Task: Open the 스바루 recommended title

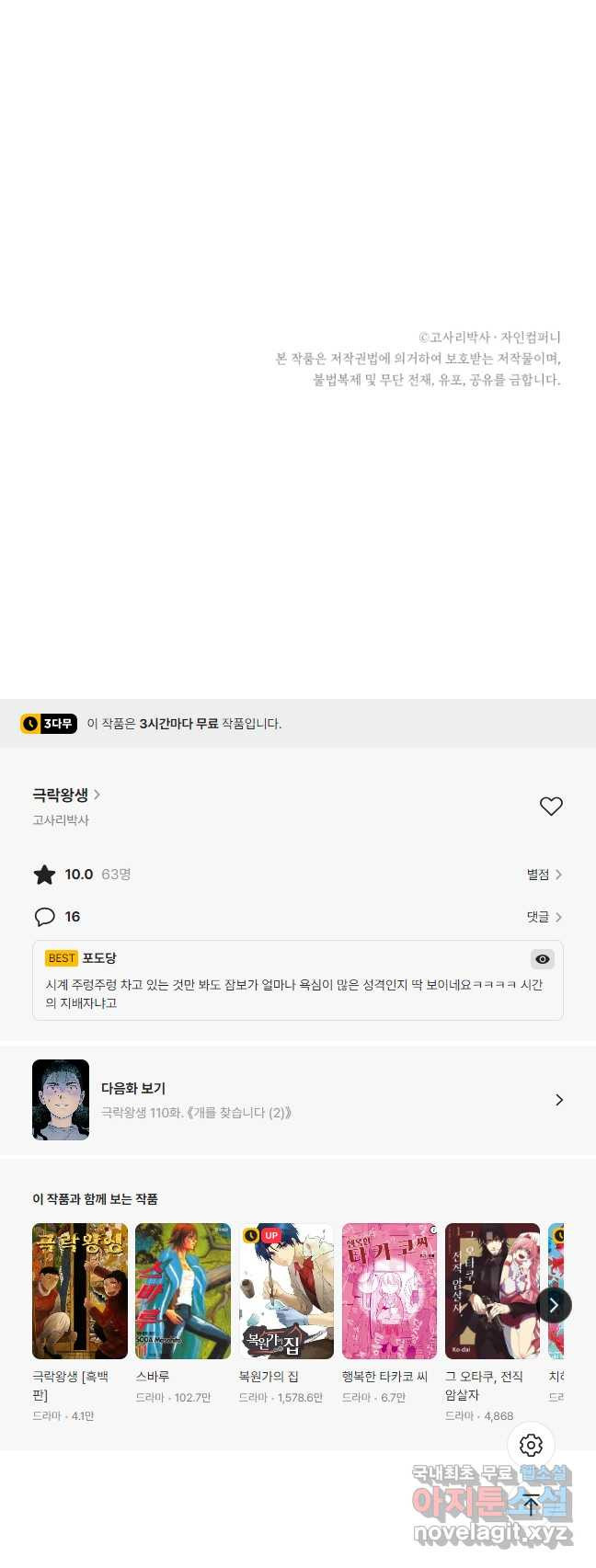Action: coord(183,1291)
